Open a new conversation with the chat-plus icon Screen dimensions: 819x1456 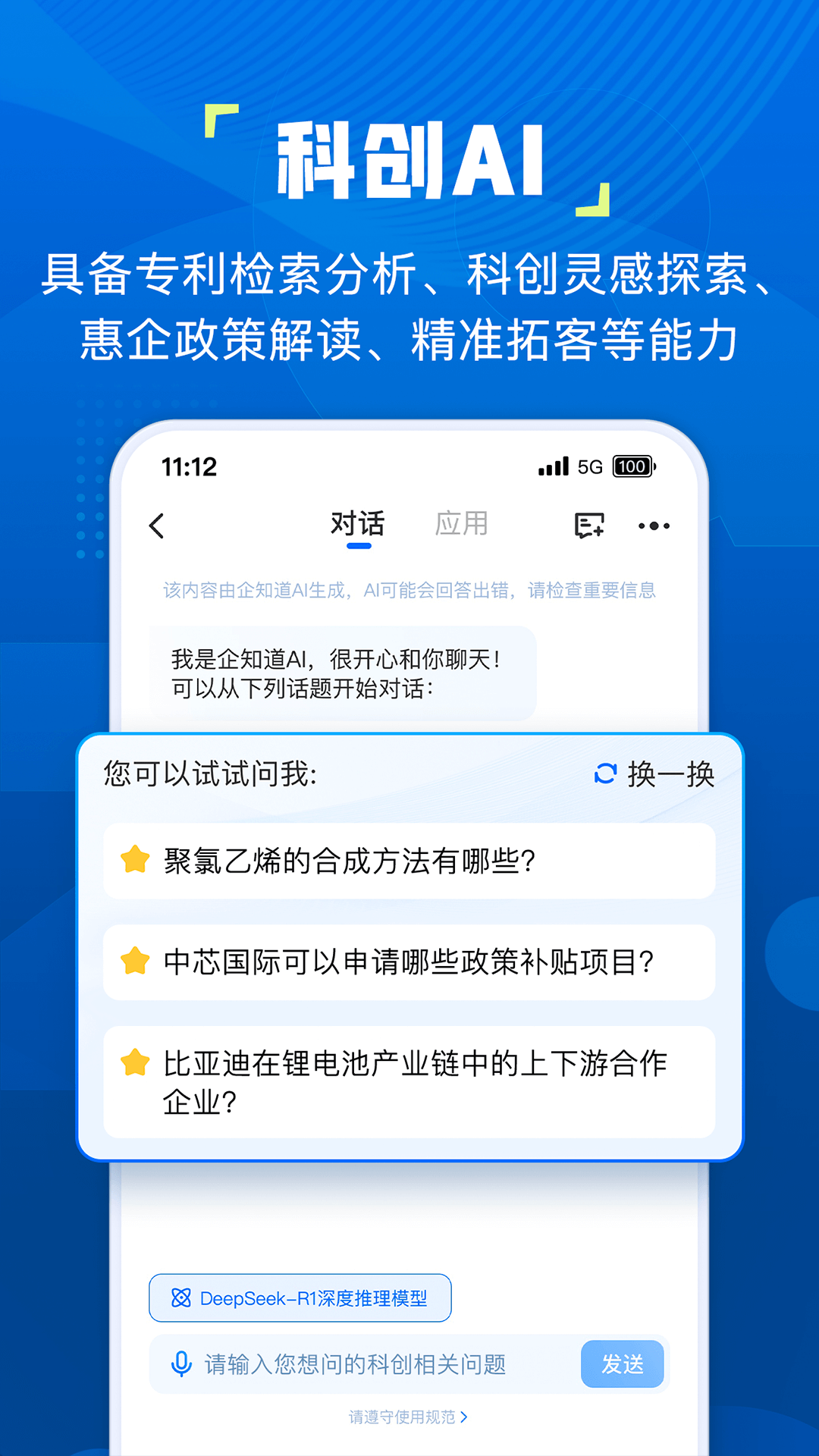pos(588,526)
